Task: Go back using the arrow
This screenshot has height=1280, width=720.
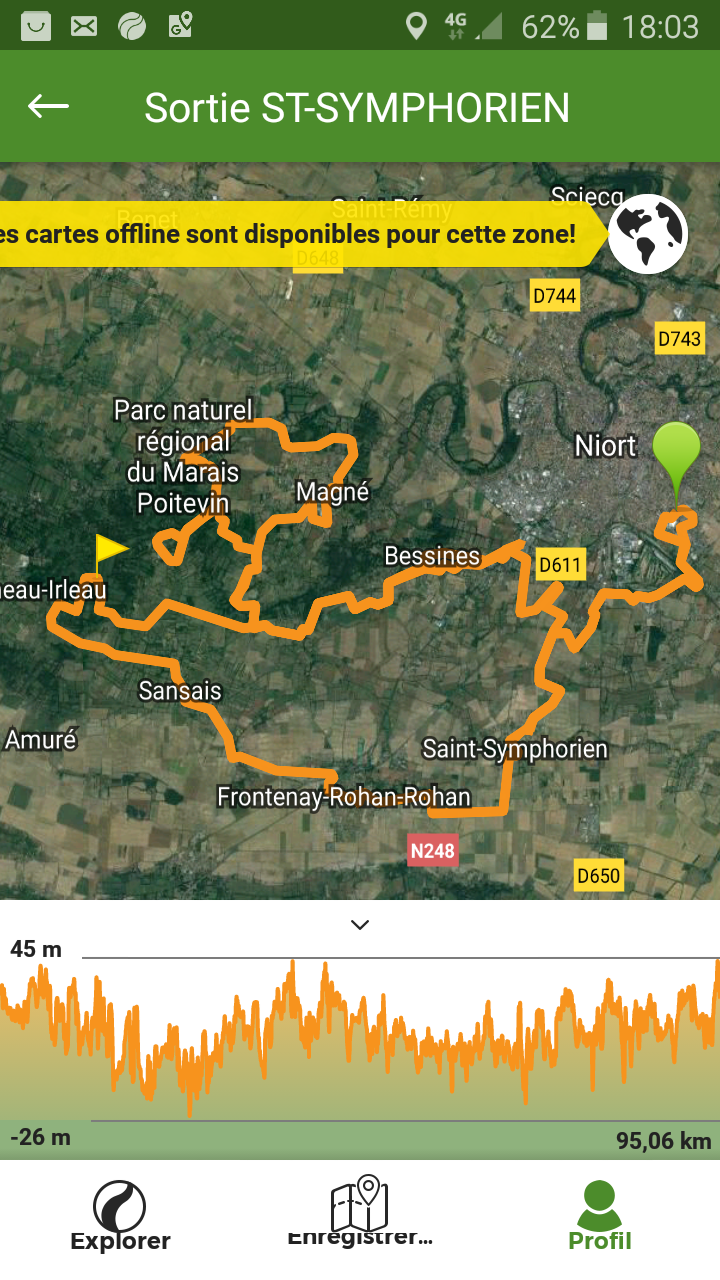Action: click(x=48, y=106)
